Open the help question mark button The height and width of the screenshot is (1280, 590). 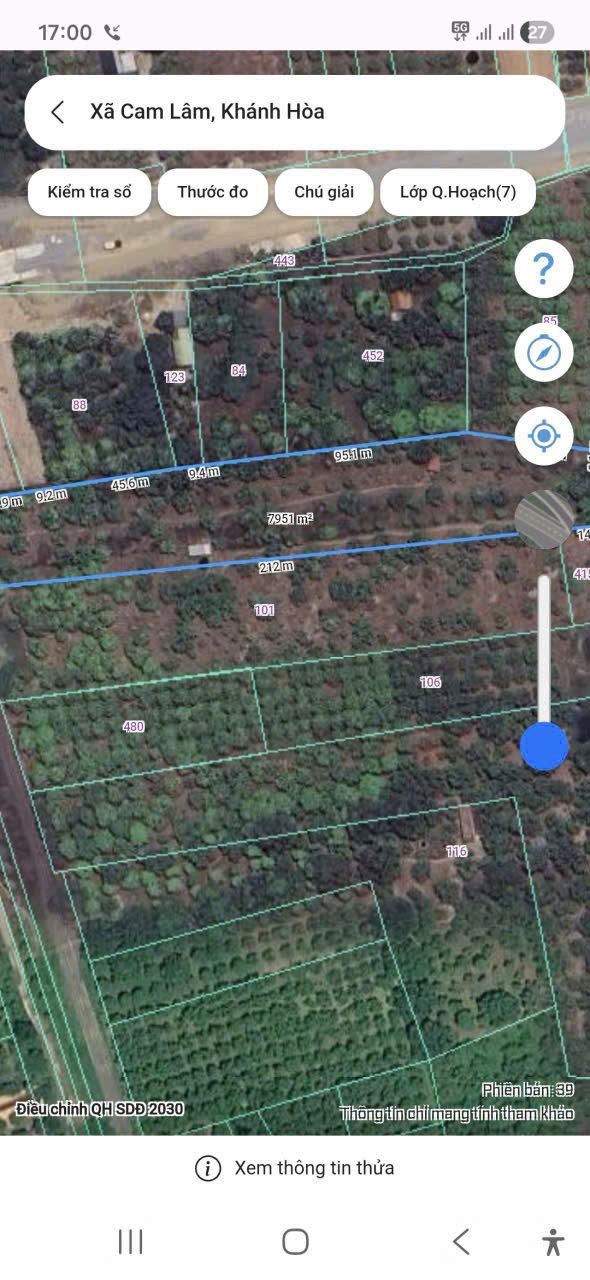pyautogui.click(x=543, y=269)
